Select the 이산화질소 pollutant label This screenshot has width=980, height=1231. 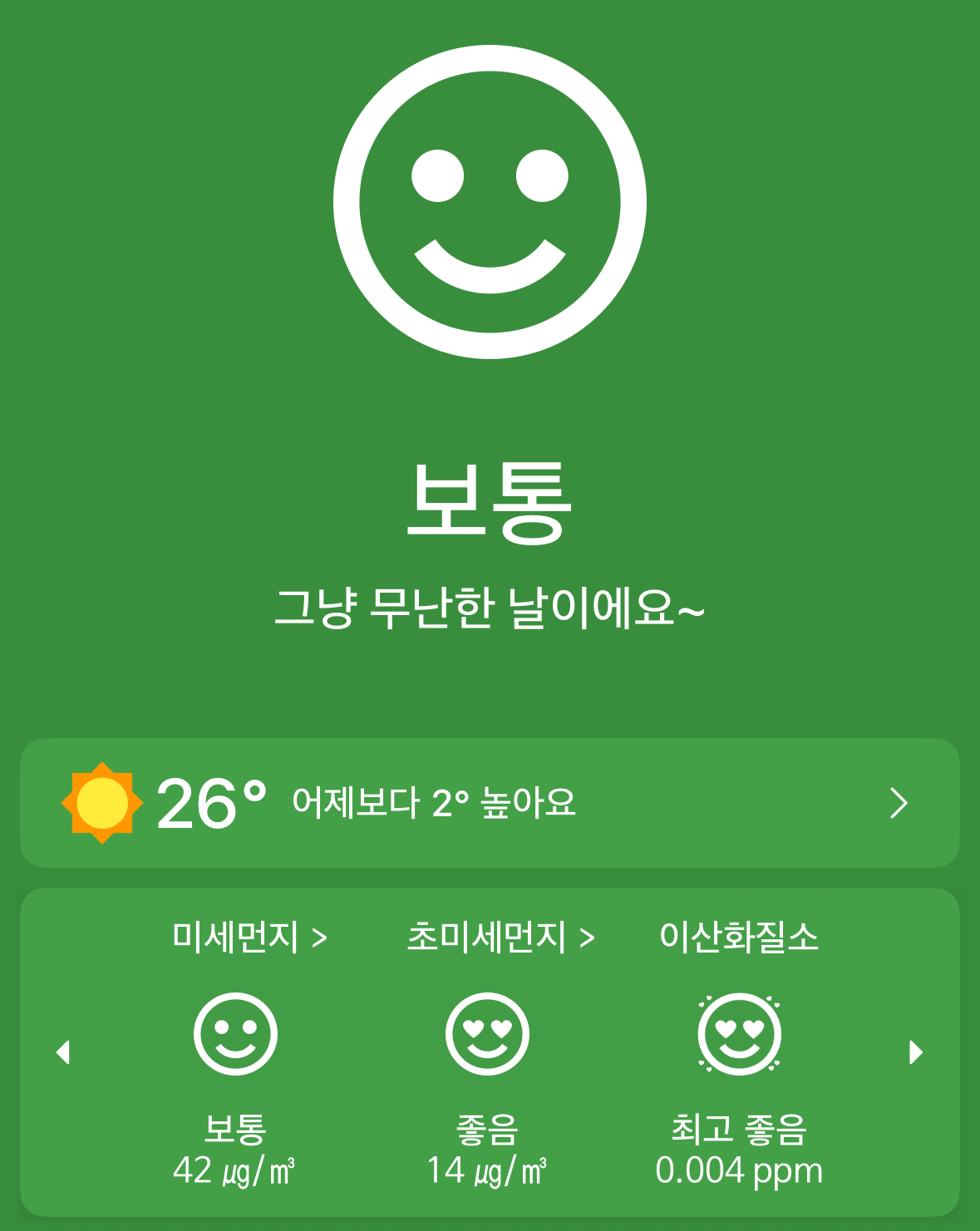point(738,936)
